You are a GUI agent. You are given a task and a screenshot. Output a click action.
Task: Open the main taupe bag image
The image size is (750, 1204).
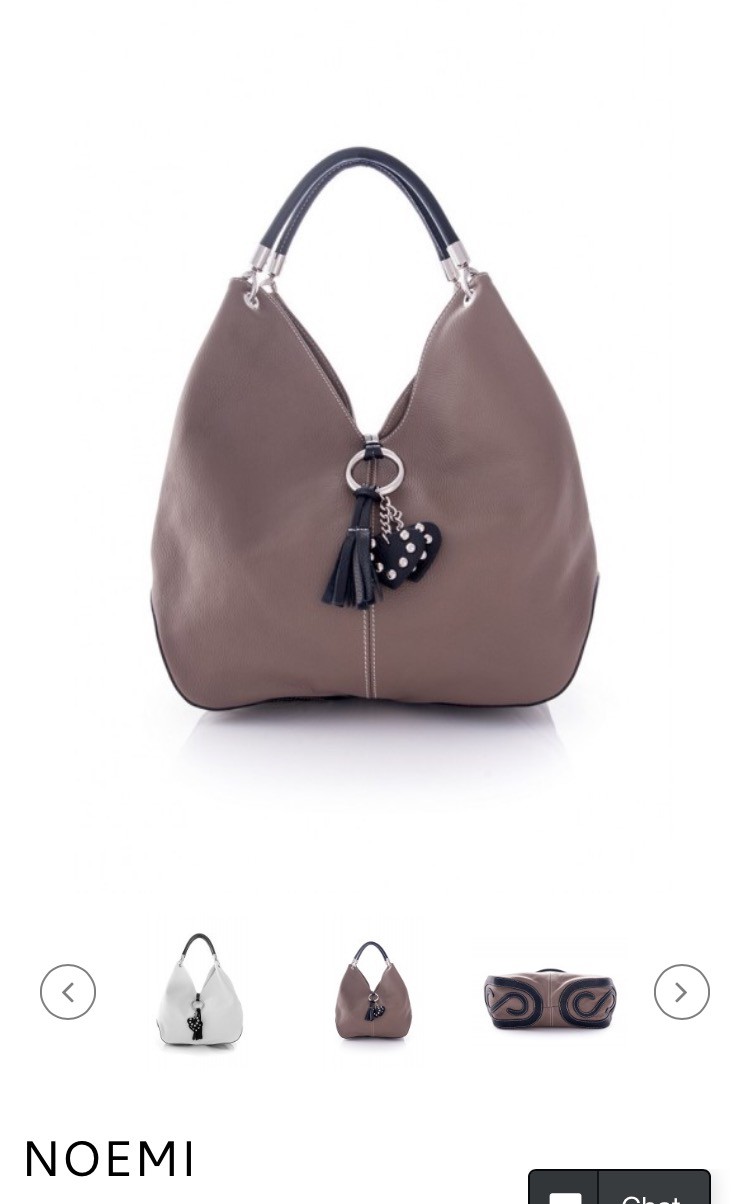374,450
